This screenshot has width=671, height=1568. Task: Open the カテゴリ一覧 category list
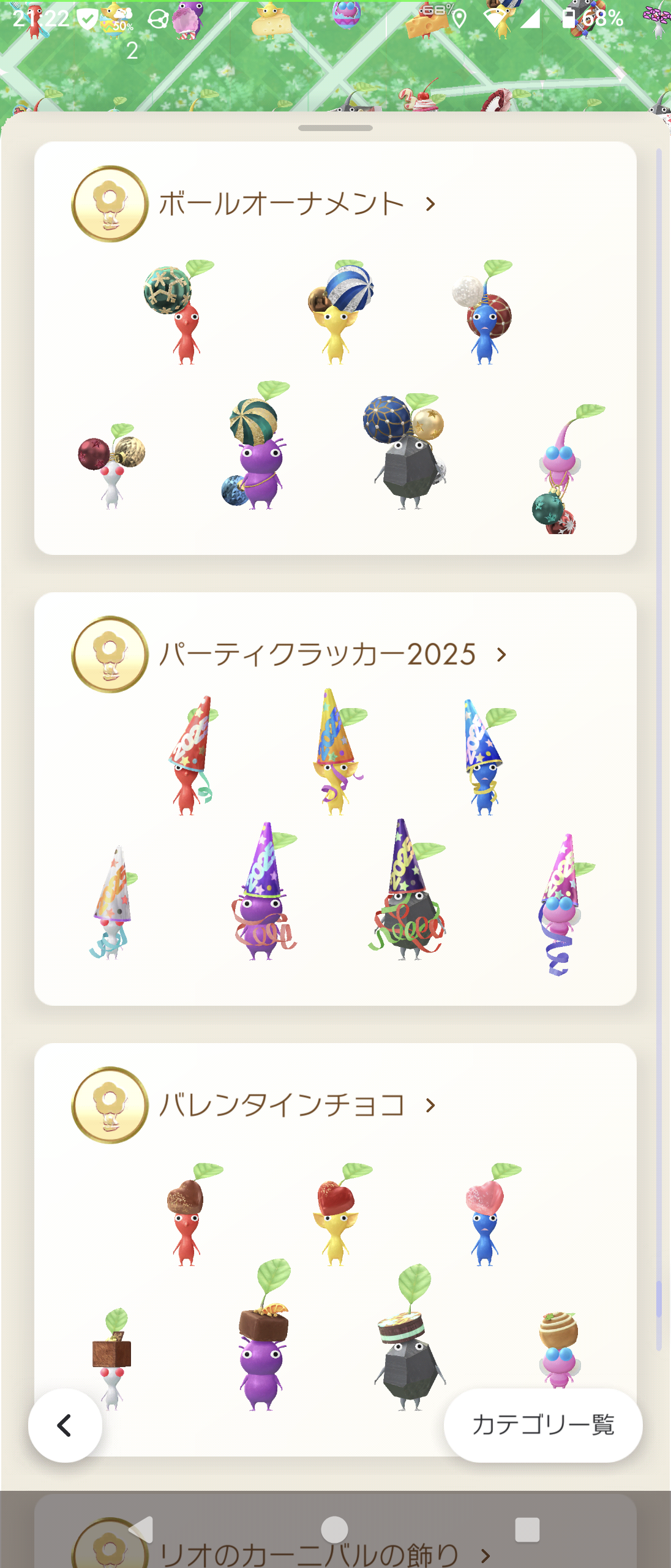542,1425
